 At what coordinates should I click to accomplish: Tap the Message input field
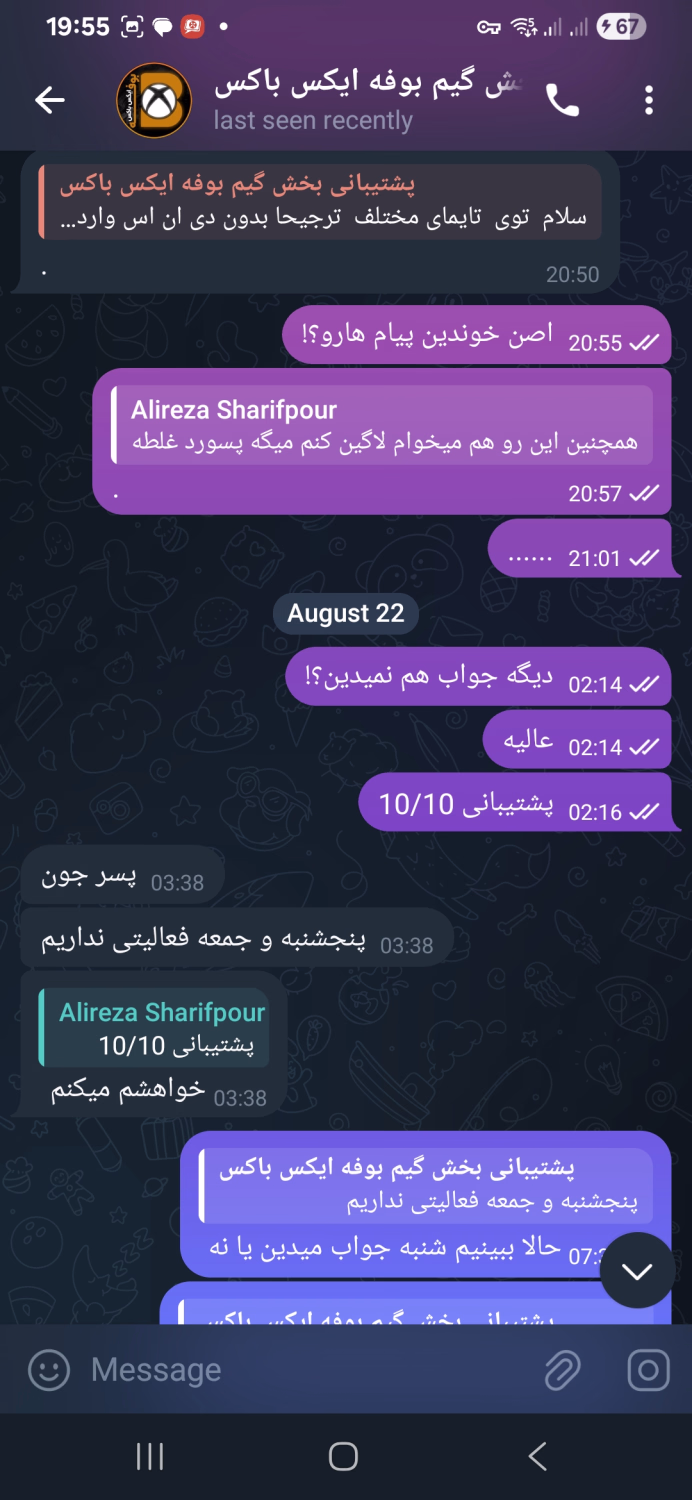click(300, 1370)
